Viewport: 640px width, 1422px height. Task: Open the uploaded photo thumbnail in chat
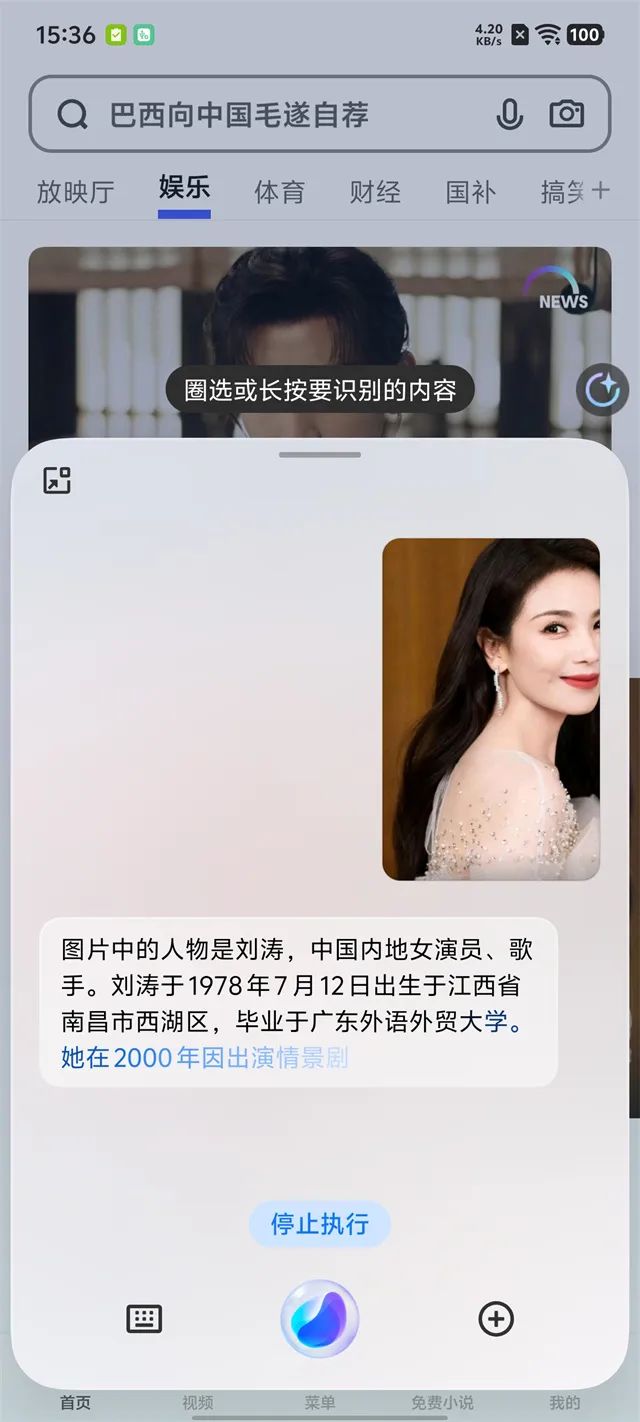(x=491, y=709)
